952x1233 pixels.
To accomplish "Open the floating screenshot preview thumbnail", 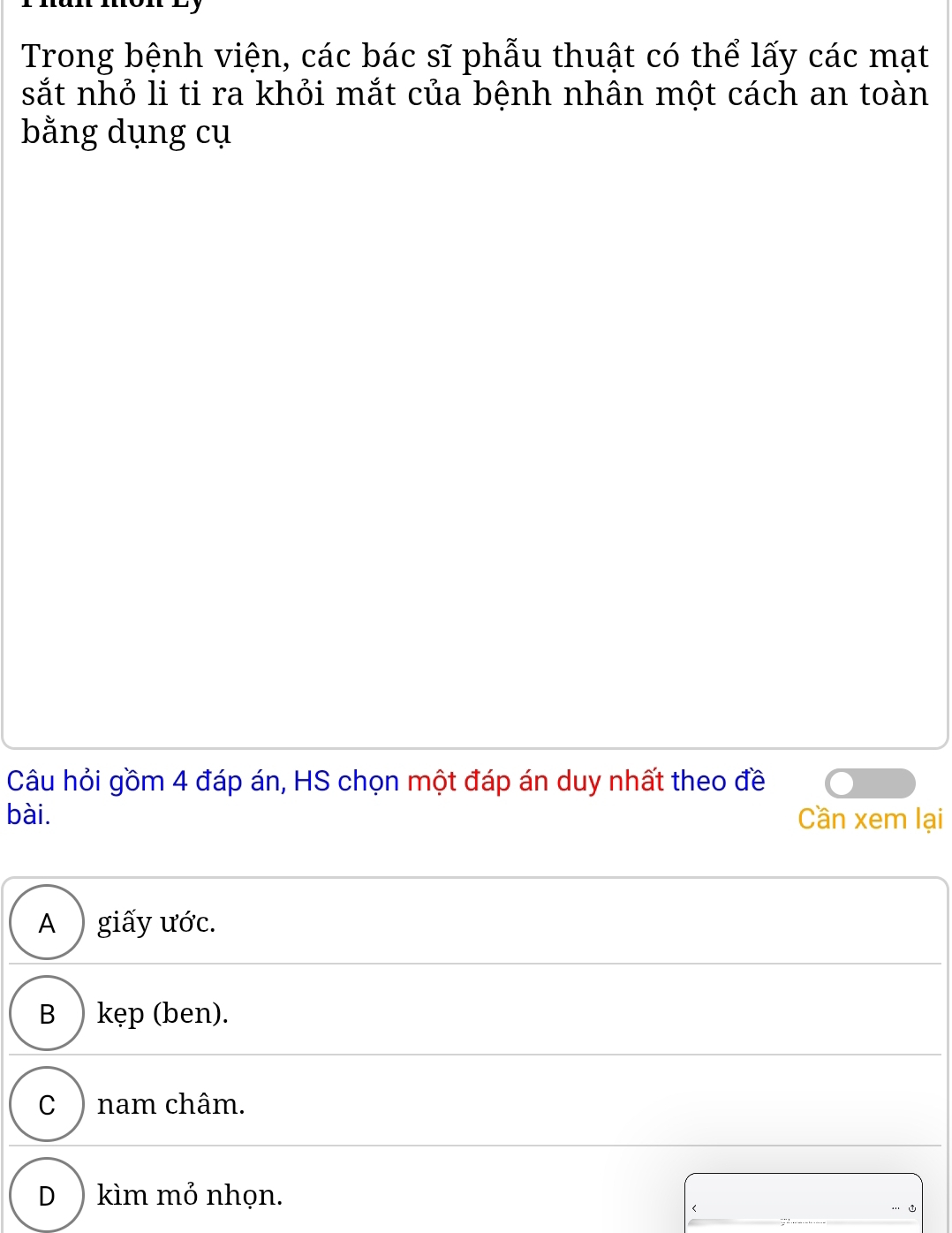I will [x=803, y=1203].
